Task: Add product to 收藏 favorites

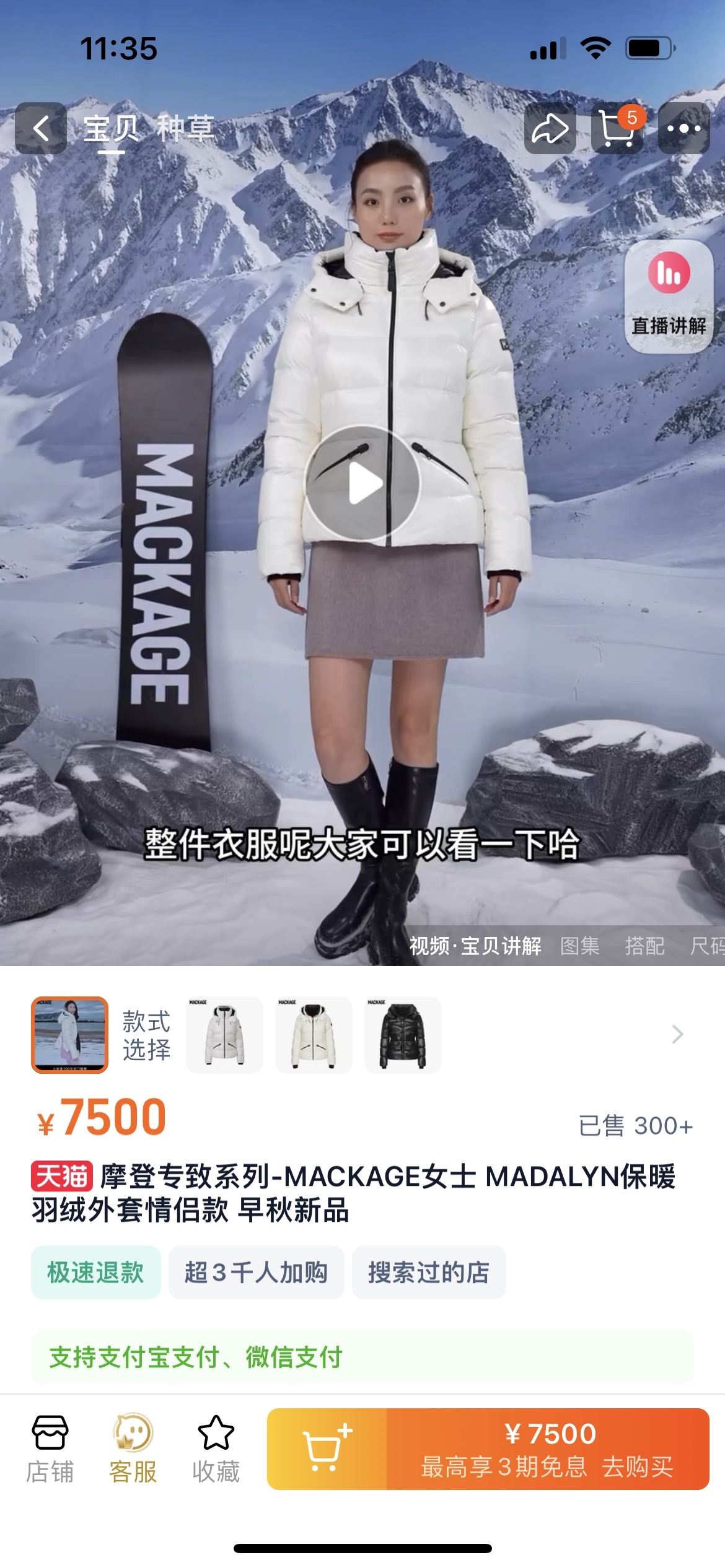Action: pos(216,1448)
